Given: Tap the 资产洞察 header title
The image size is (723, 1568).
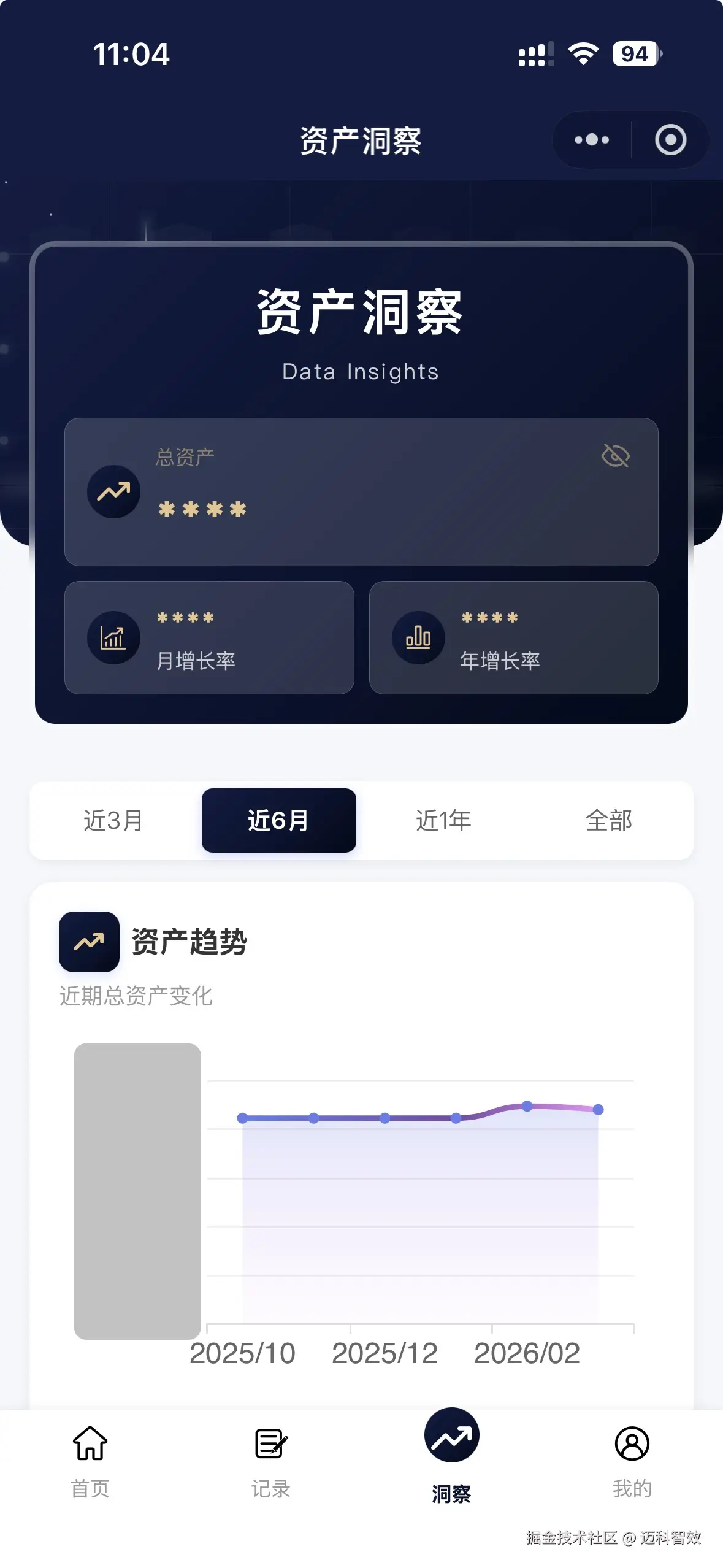Looking at the screenshot, I should click(x=361, y=140).
